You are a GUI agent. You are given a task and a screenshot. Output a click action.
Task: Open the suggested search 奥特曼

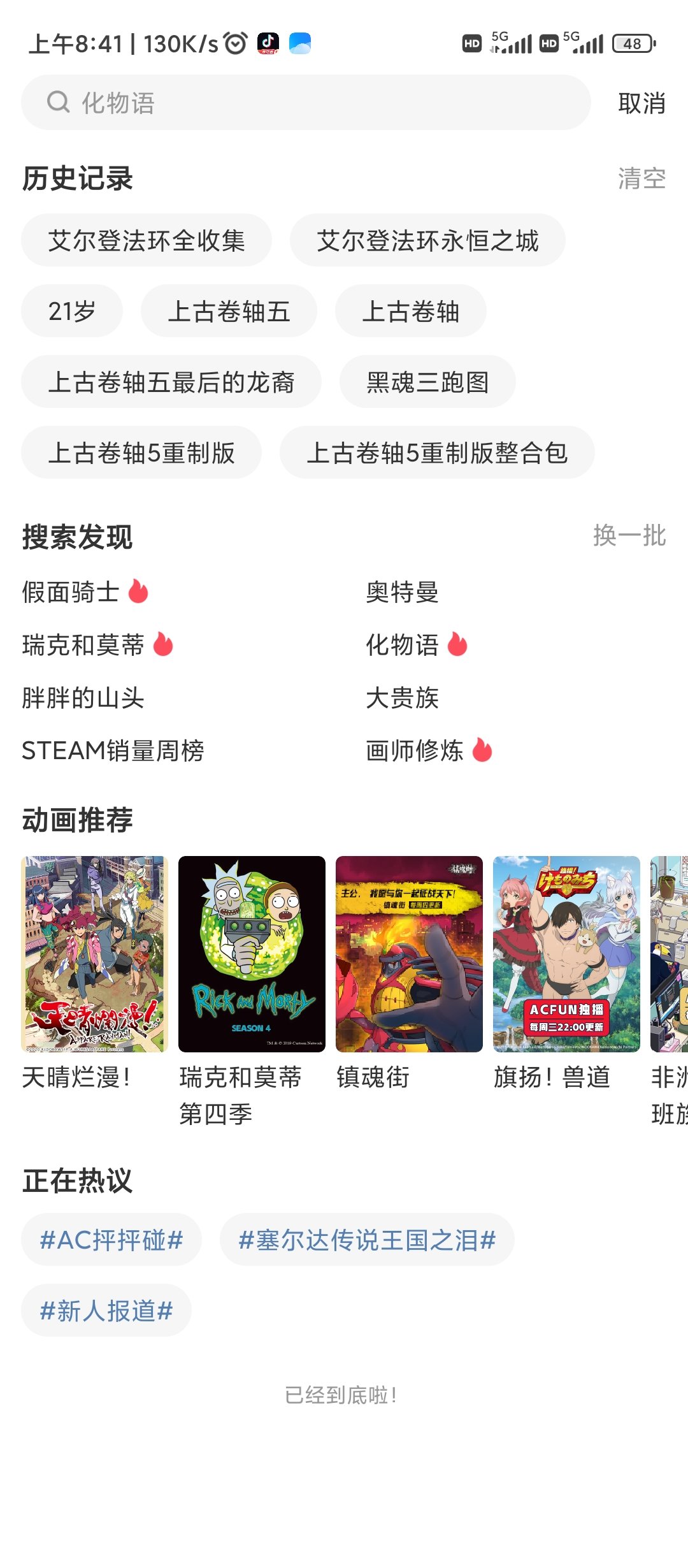402,592
